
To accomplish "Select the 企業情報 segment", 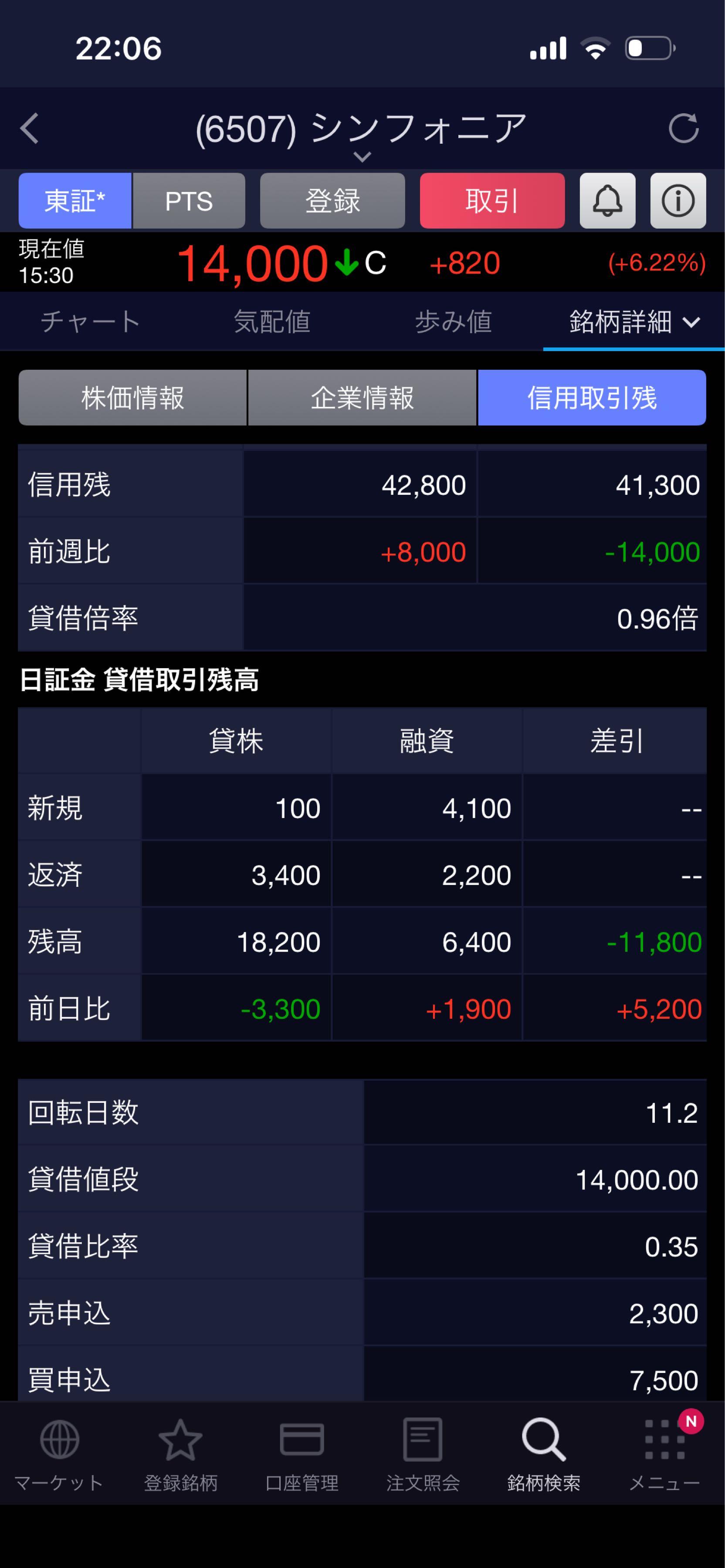I will (362, 398).
